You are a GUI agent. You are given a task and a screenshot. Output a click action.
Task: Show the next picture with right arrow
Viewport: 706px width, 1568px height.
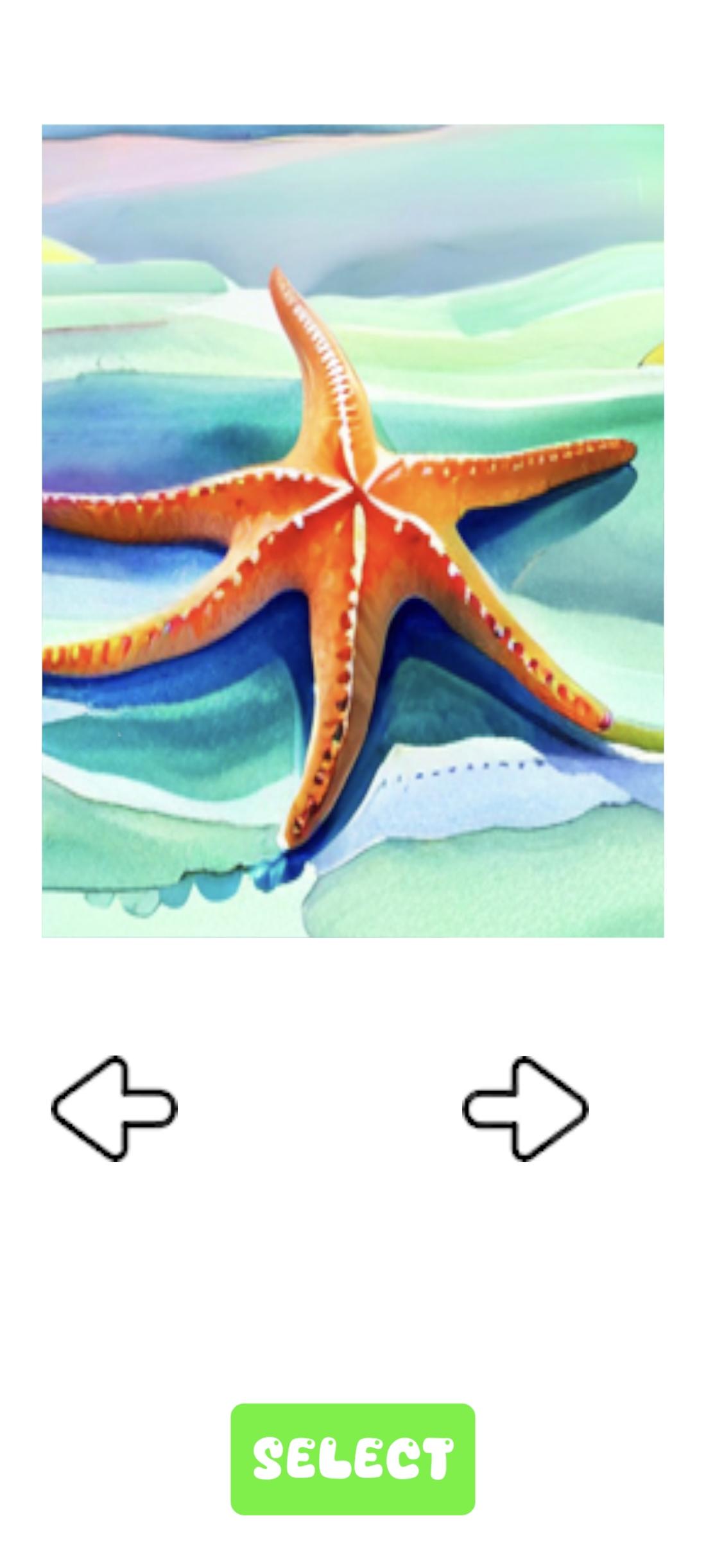(x=526, y=1108)
